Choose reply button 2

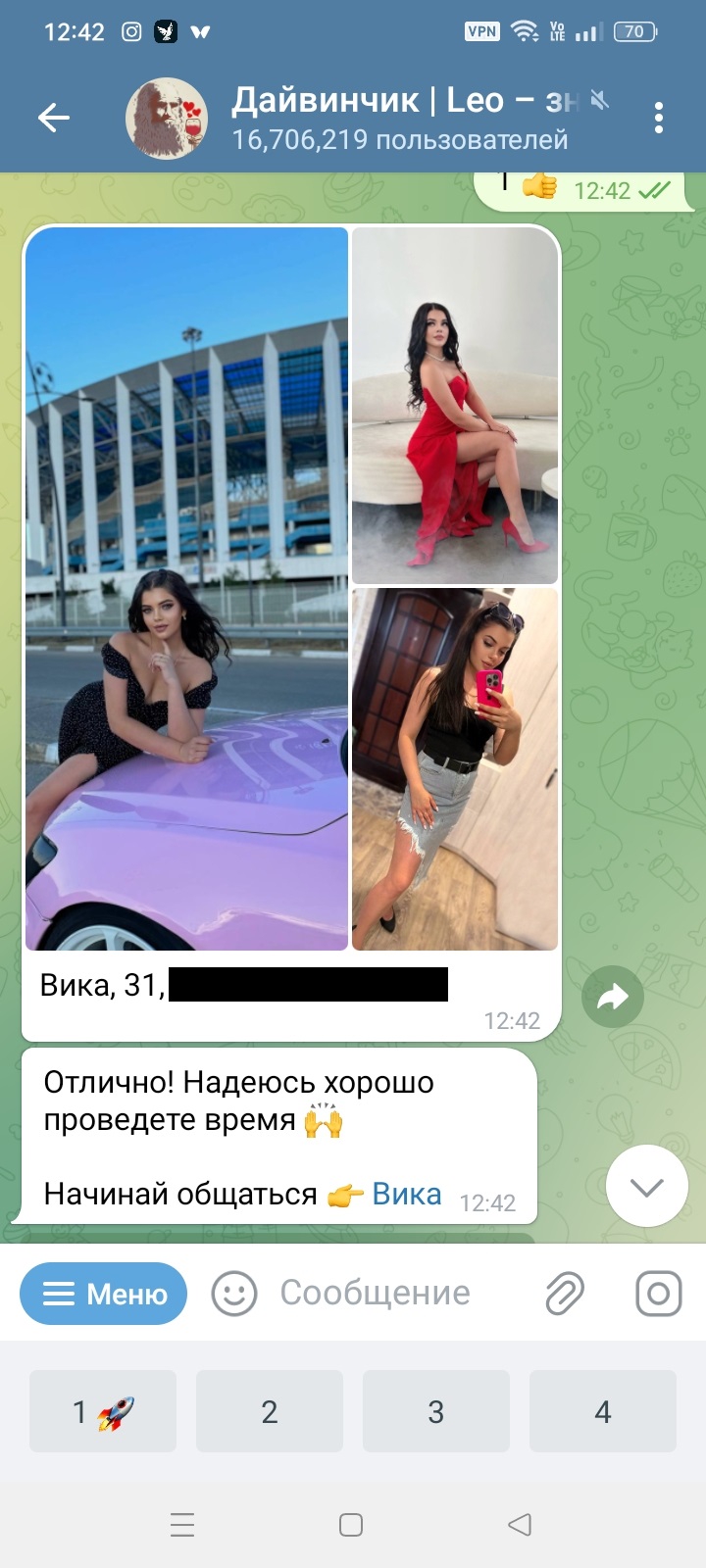[270, 1411]
